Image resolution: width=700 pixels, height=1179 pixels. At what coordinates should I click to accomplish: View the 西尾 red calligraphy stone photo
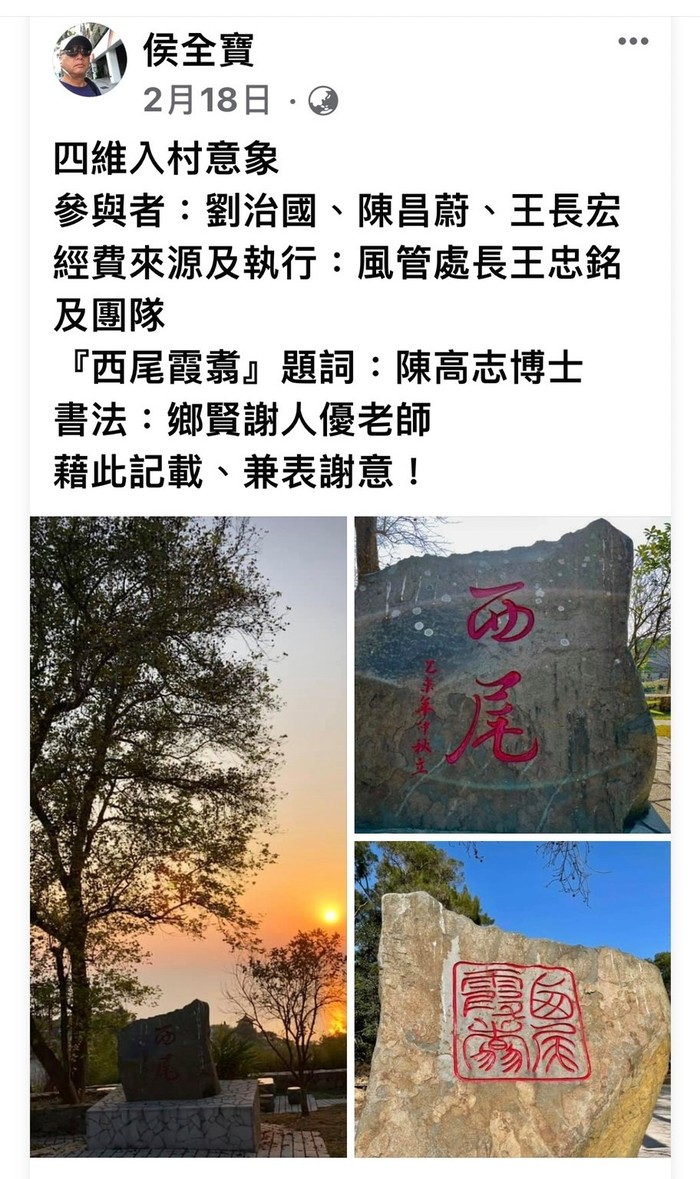(512, 675)
